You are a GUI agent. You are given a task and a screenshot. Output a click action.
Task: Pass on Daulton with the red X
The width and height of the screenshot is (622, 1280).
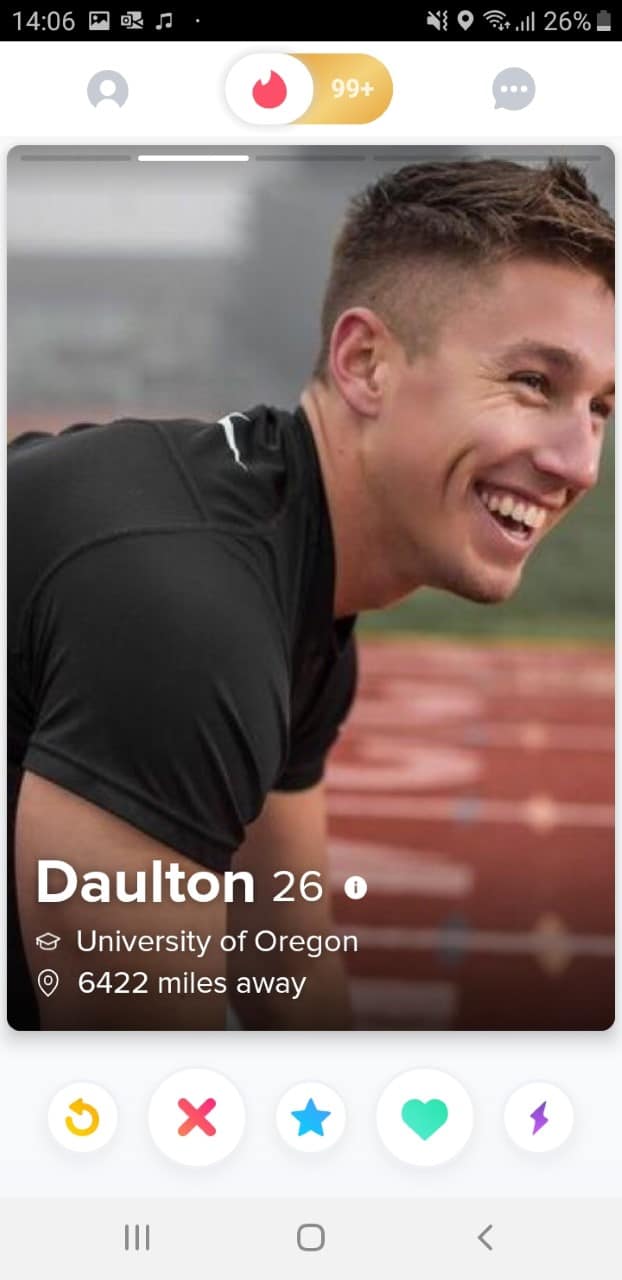(x=197, y=1117)
